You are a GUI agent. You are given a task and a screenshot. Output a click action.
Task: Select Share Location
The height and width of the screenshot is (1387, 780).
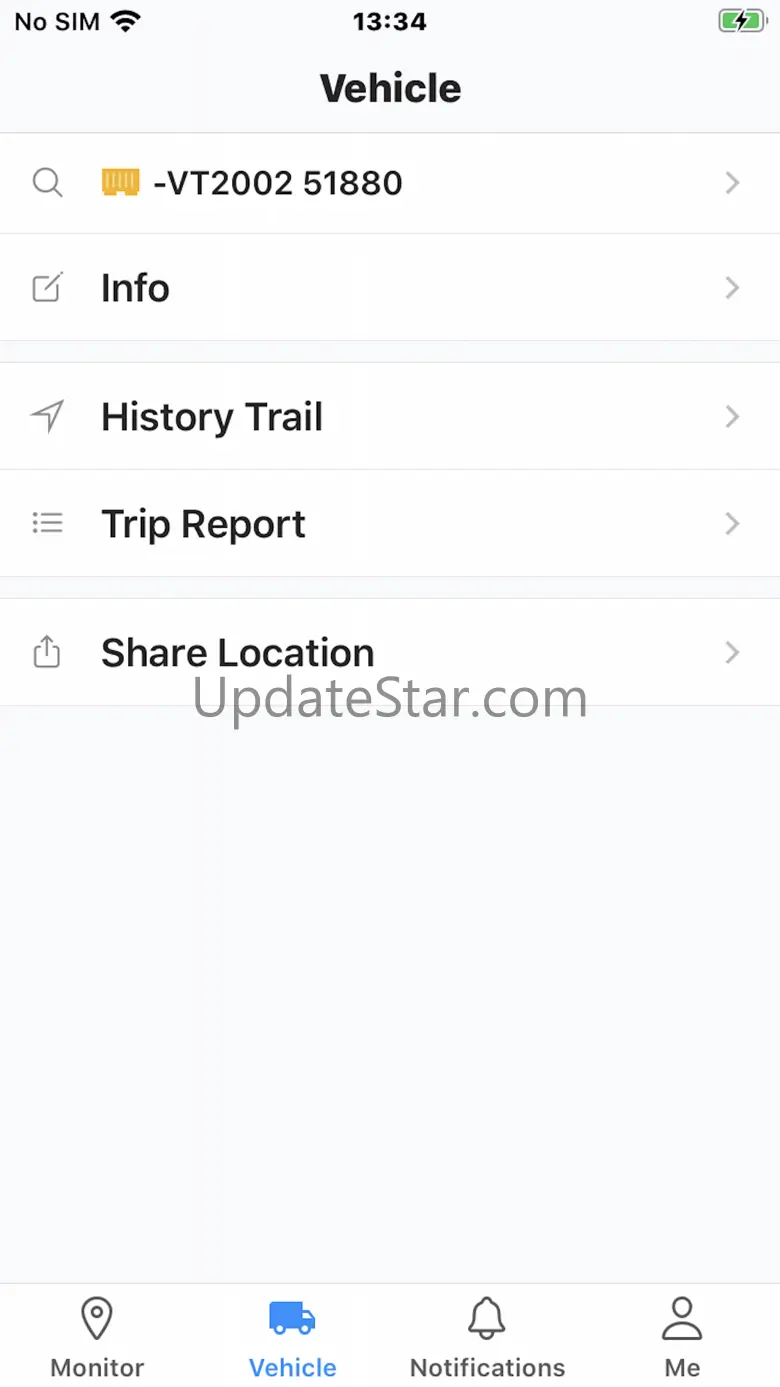pos(390,653)
